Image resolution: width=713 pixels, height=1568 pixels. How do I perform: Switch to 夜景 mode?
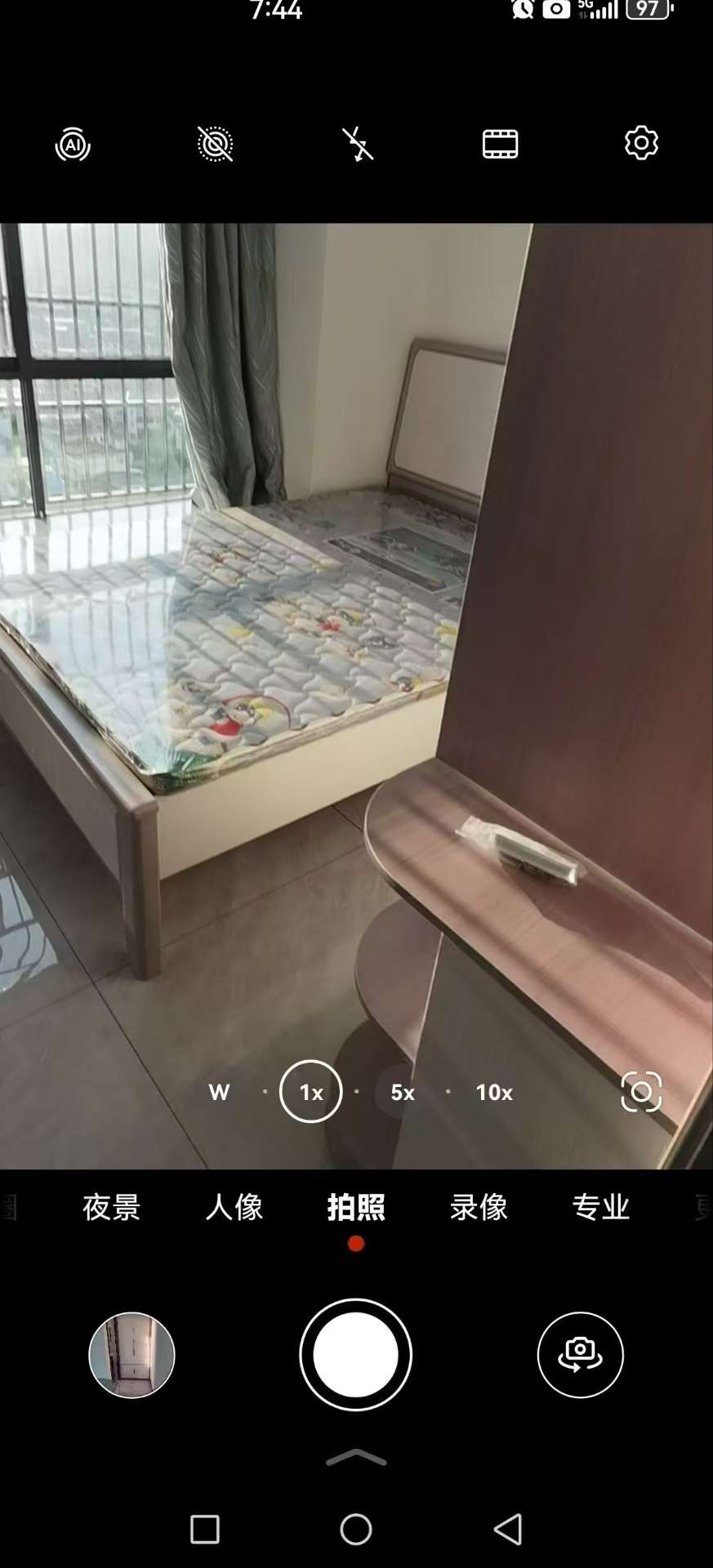[x=112, y=1207]
